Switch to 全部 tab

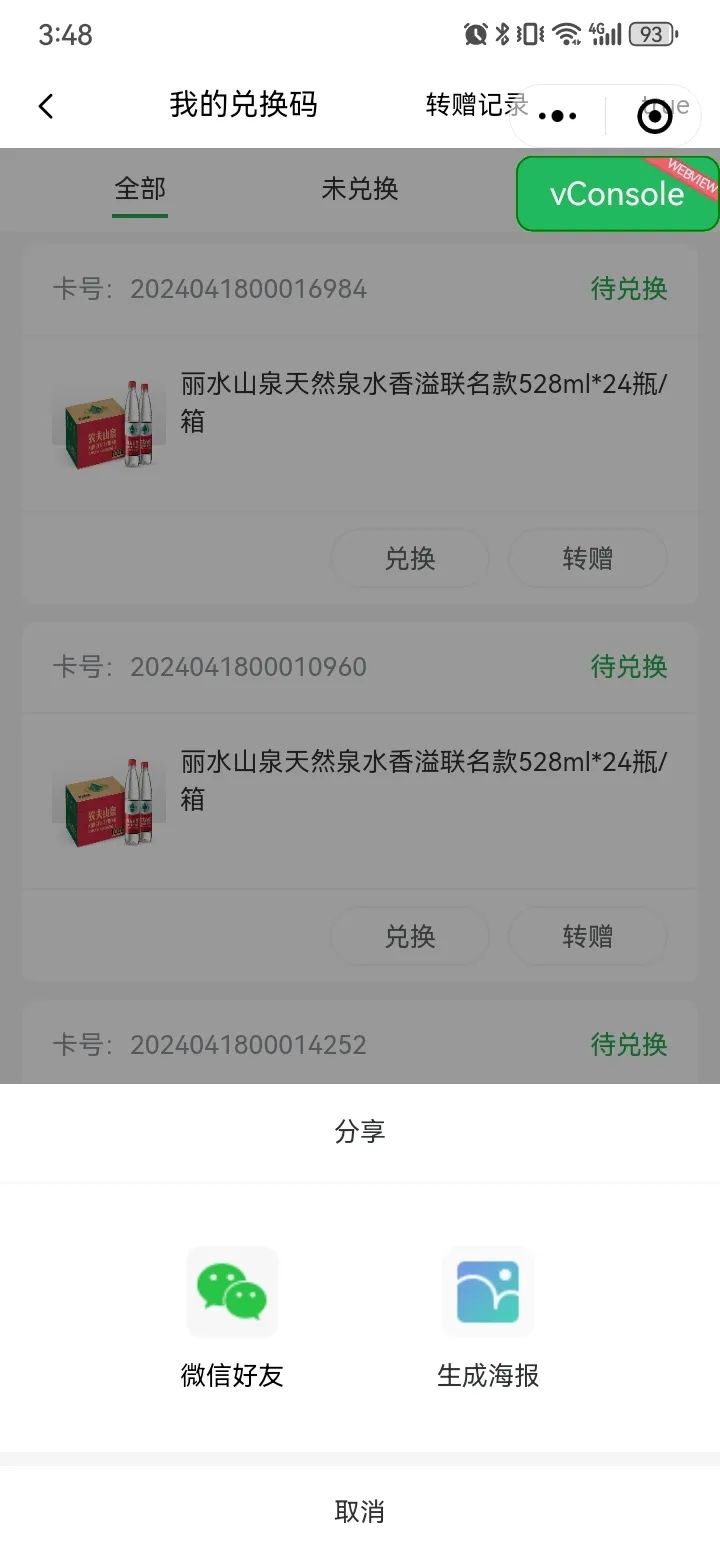(140, 189)
